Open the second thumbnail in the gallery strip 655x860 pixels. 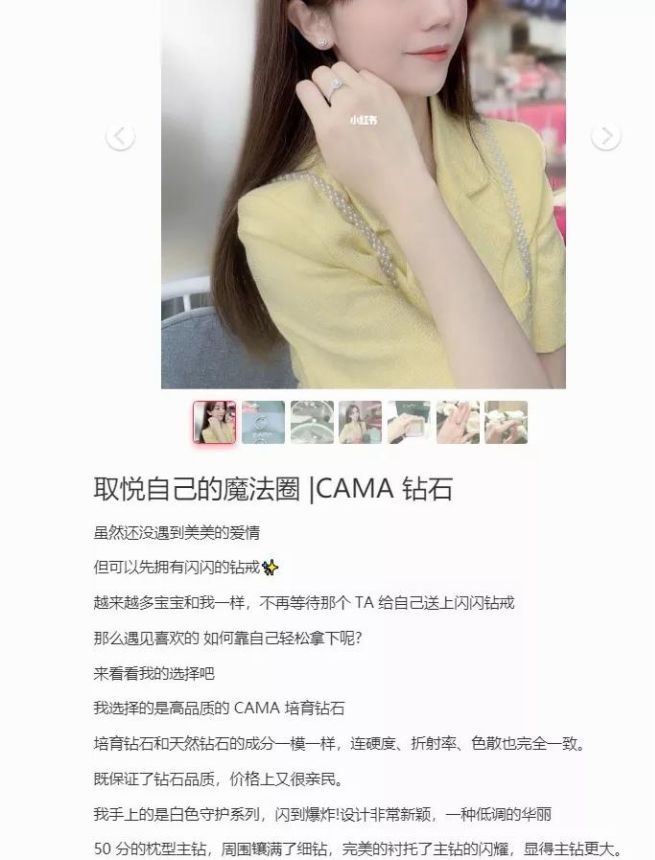point(263,422)
